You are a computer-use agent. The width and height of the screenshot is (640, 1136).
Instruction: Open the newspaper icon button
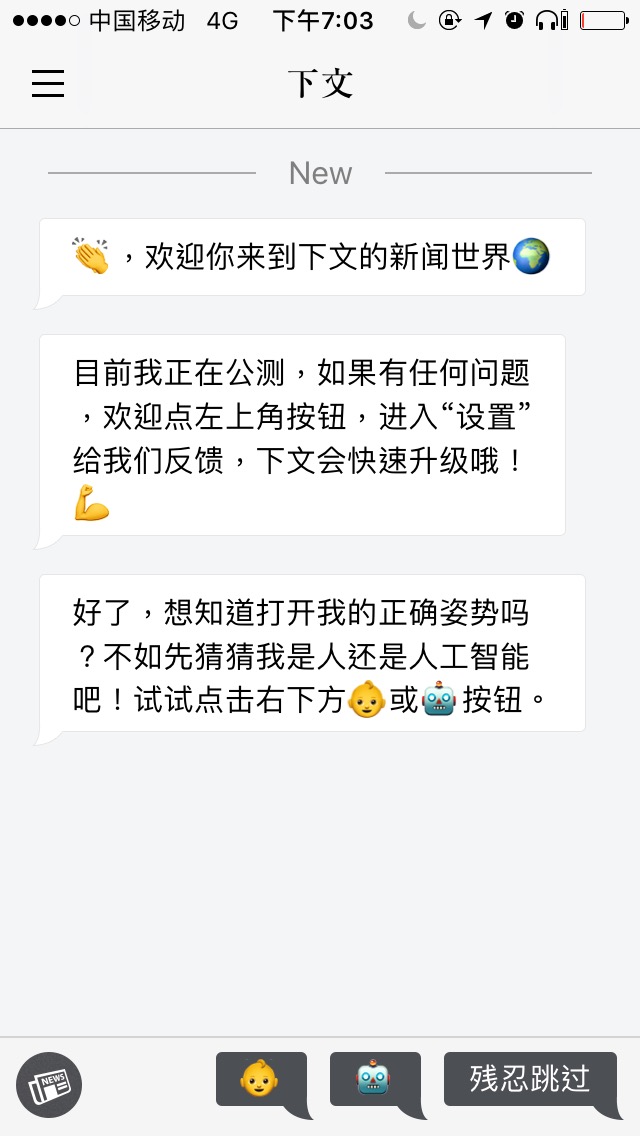49,1085
